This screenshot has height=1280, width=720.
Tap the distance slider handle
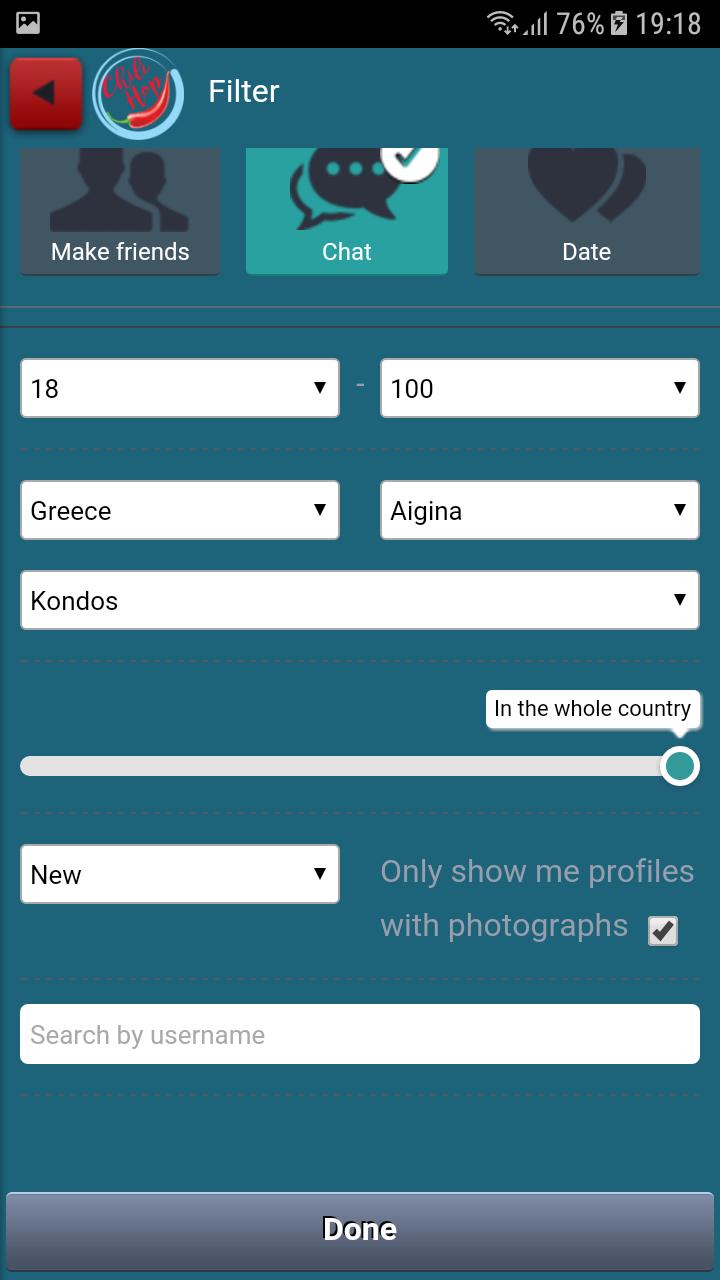pyautogui.click(x=680, y=766)
